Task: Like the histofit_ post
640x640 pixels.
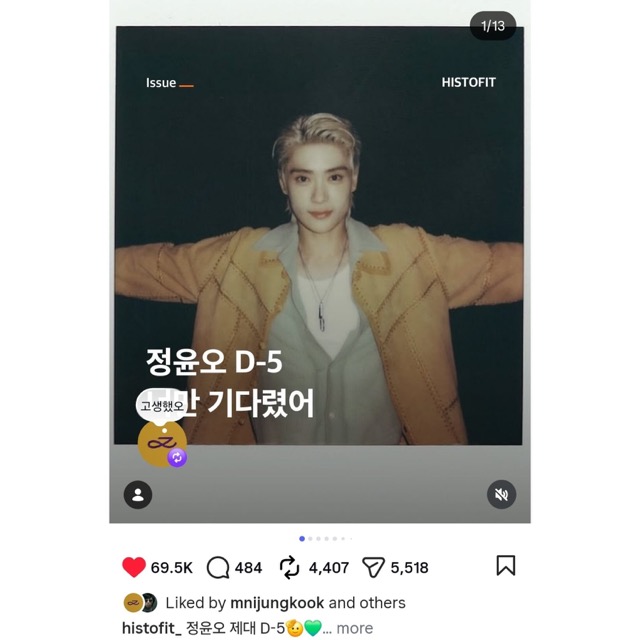Action: (134, 567)
